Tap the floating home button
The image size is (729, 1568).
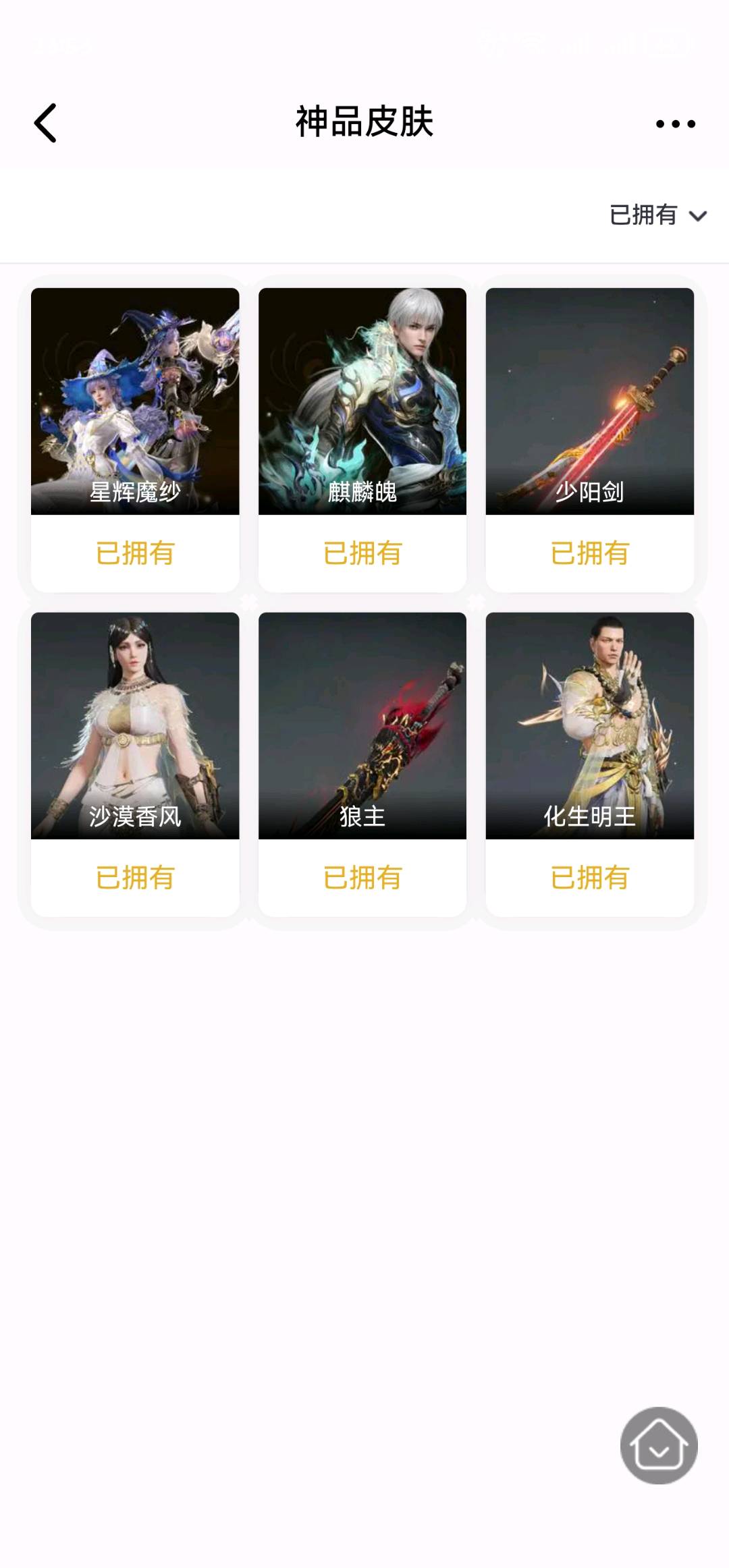pyautogui.click(x=658, y=1445)
